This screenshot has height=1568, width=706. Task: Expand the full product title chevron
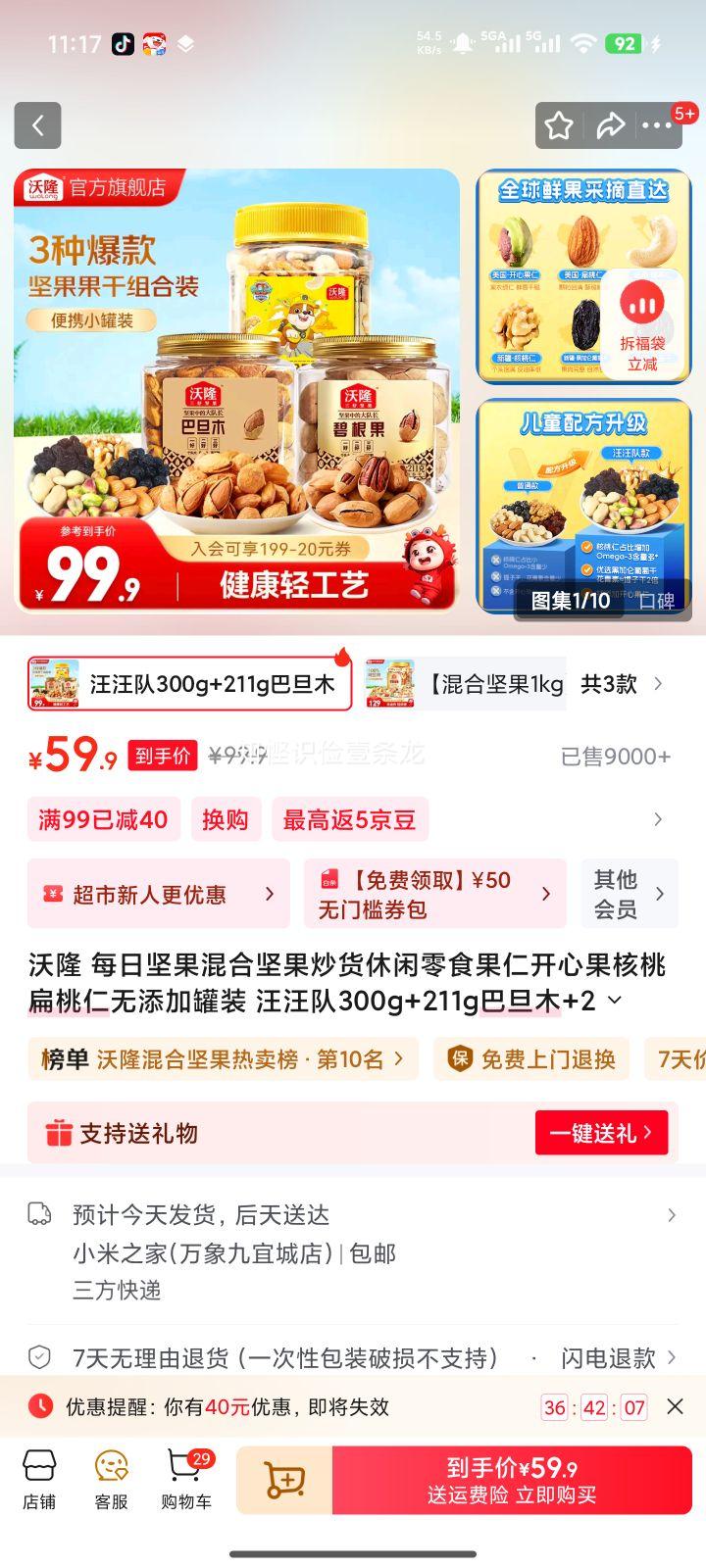point(615,1001)
